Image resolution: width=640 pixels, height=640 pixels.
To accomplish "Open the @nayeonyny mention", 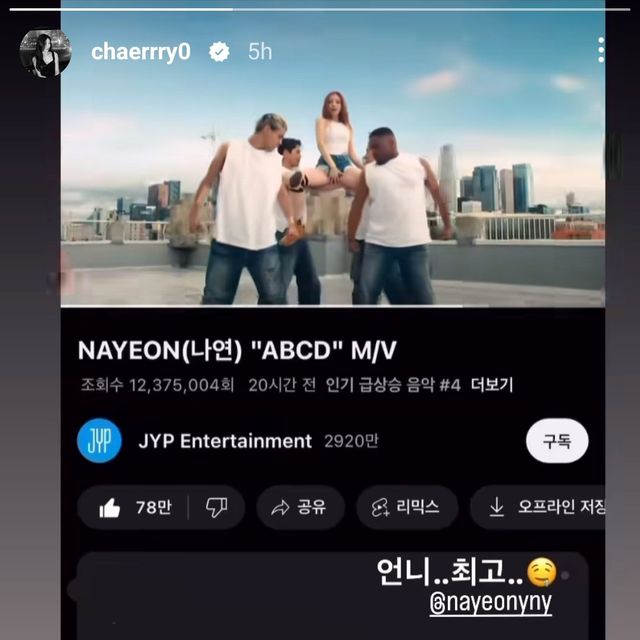I will (490, 604).
